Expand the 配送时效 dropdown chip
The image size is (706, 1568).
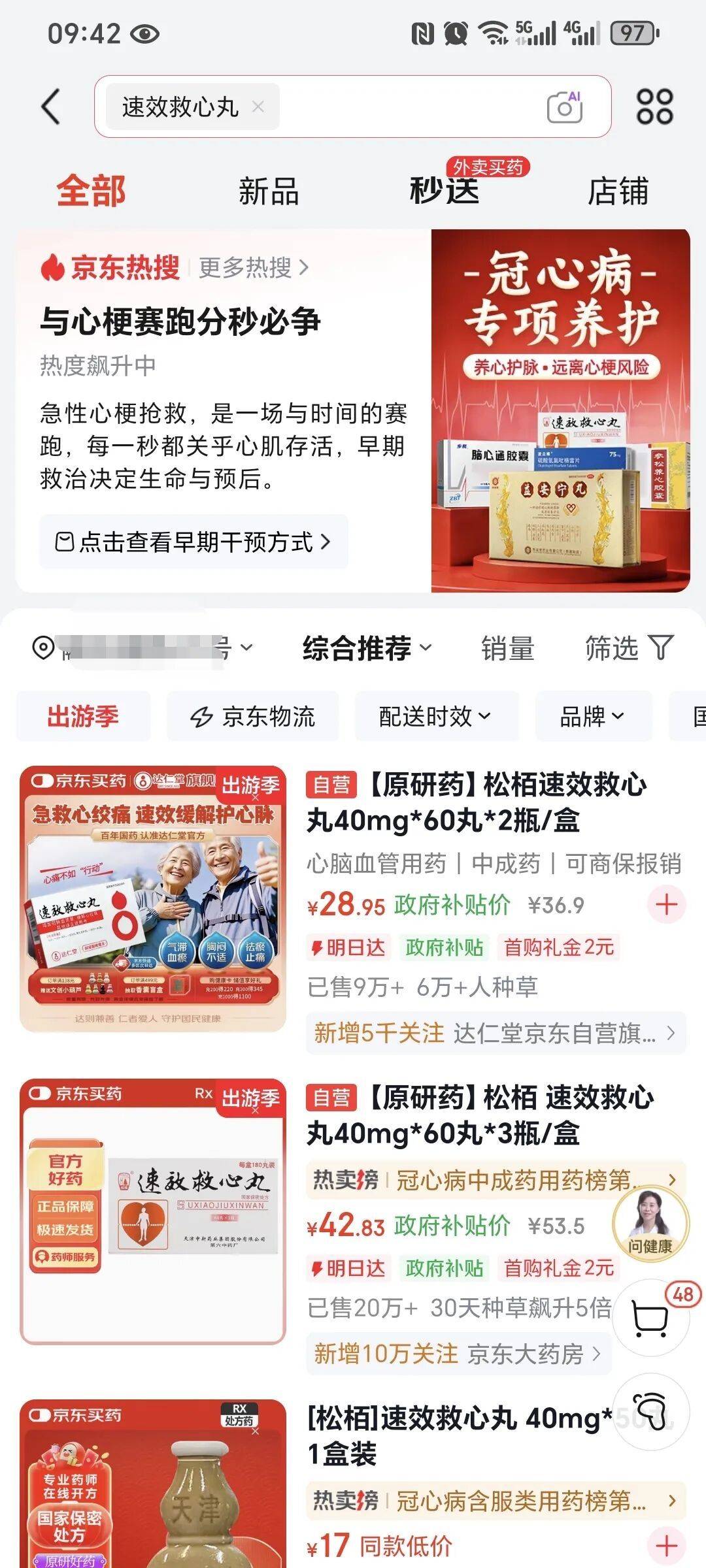436,717
